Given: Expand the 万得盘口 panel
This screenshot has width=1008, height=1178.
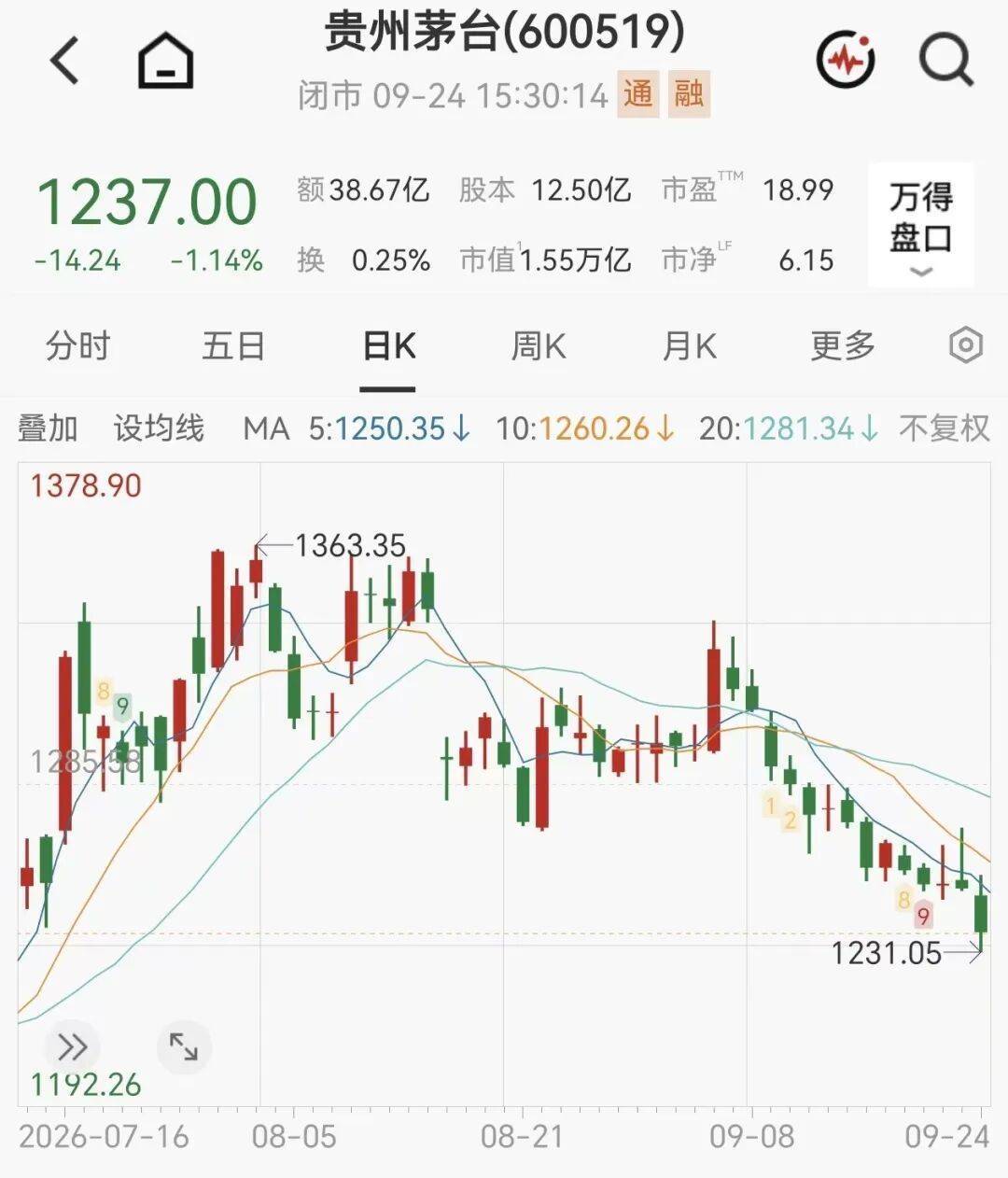Looking at the screenshot, I should [x=921, y=225].
